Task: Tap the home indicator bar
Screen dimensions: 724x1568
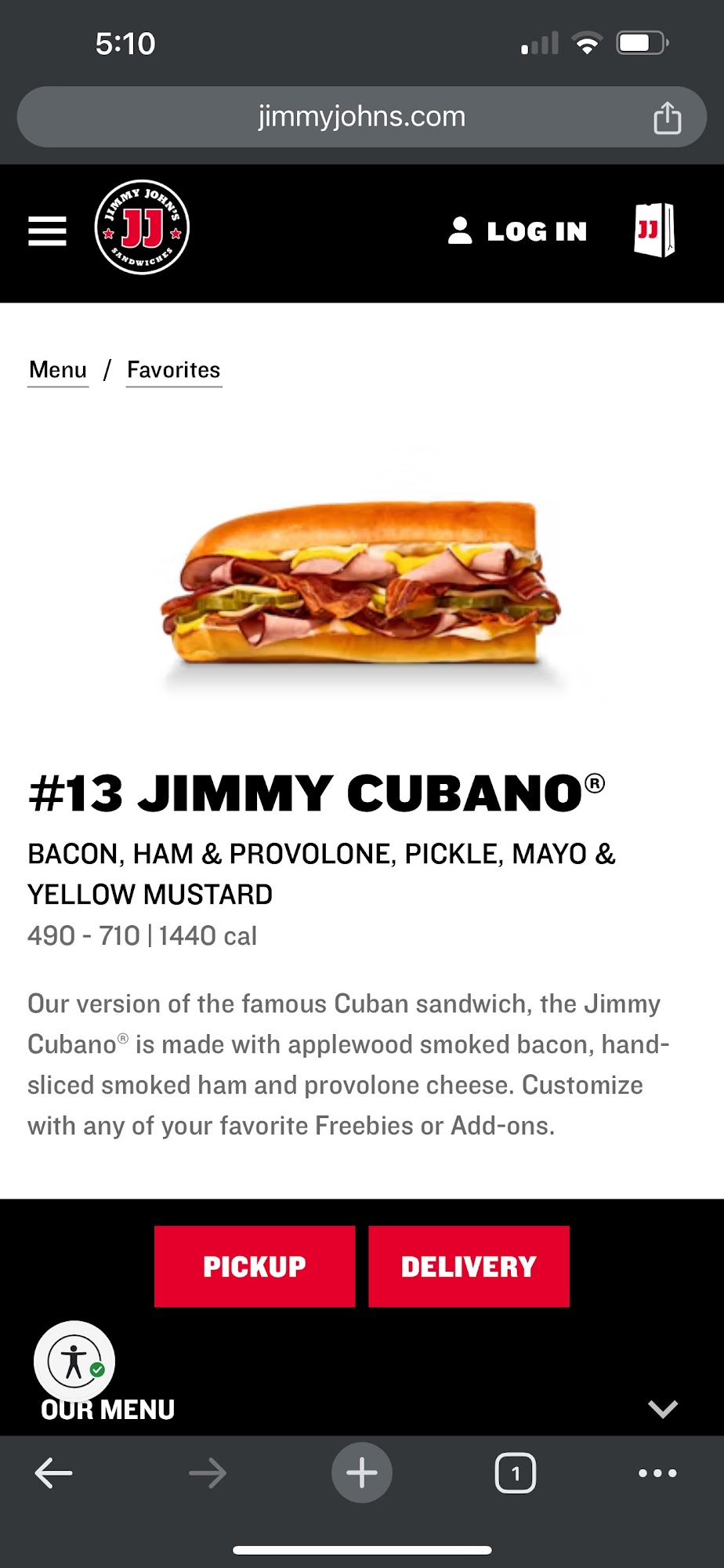Action: click(361, 1549)
